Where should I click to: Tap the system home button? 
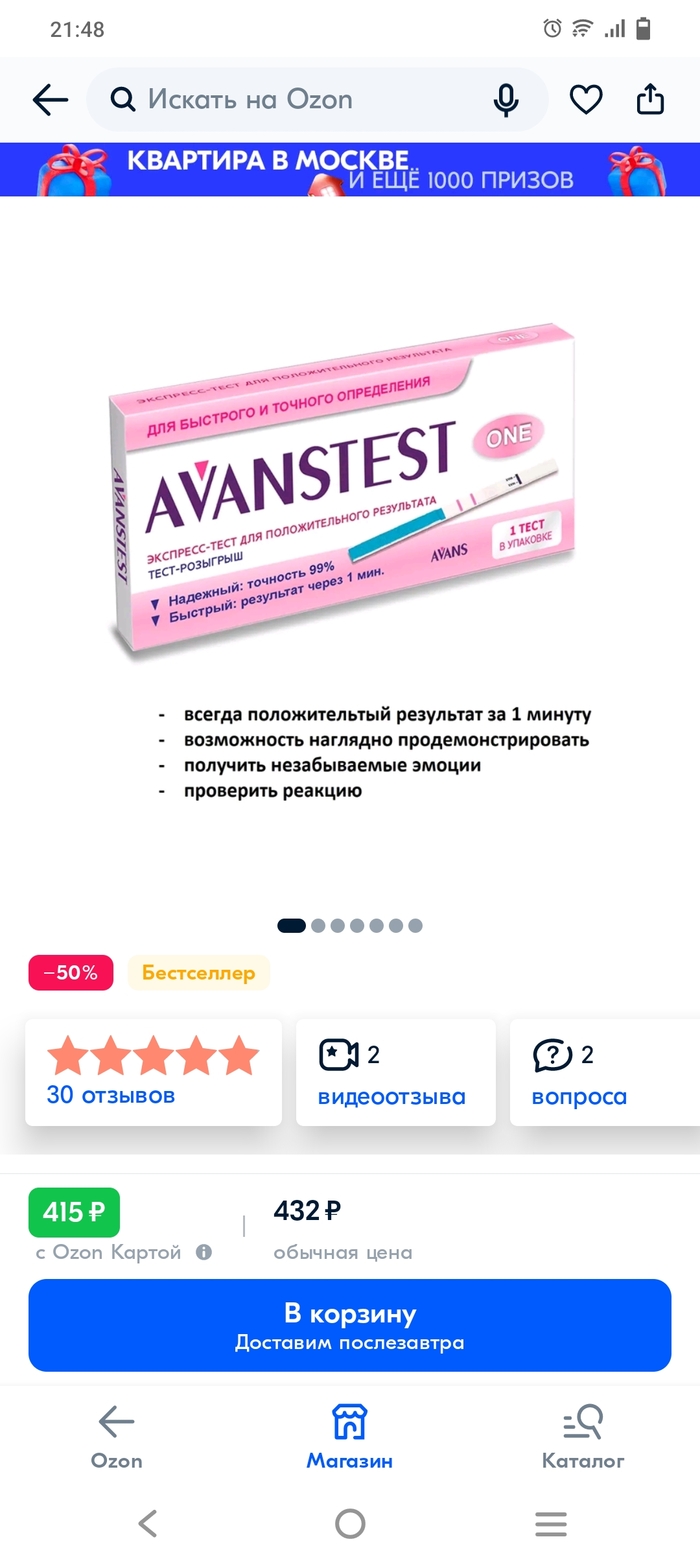click(350, 1523)
